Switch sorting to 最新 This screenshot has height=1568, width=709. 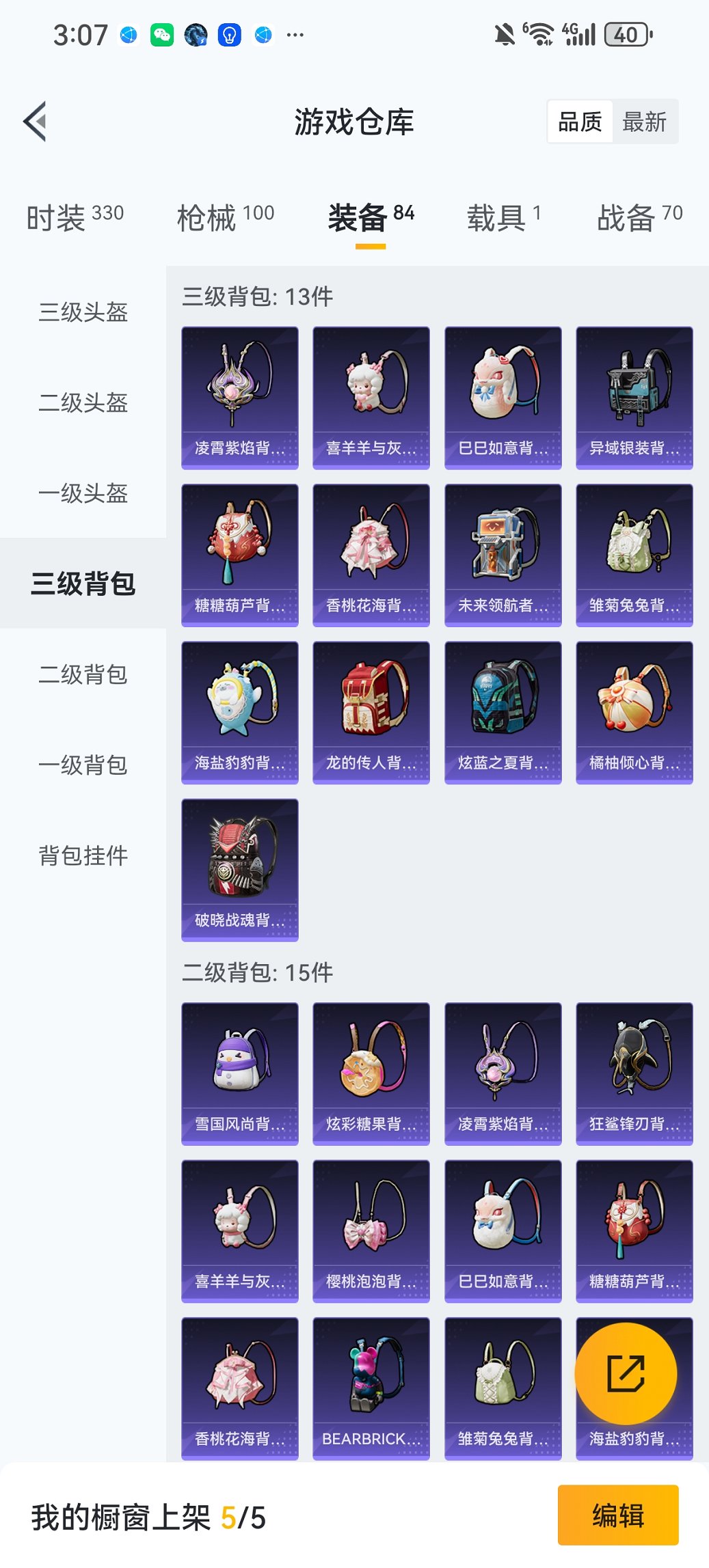pyautogui.click(x=645, y=121)
